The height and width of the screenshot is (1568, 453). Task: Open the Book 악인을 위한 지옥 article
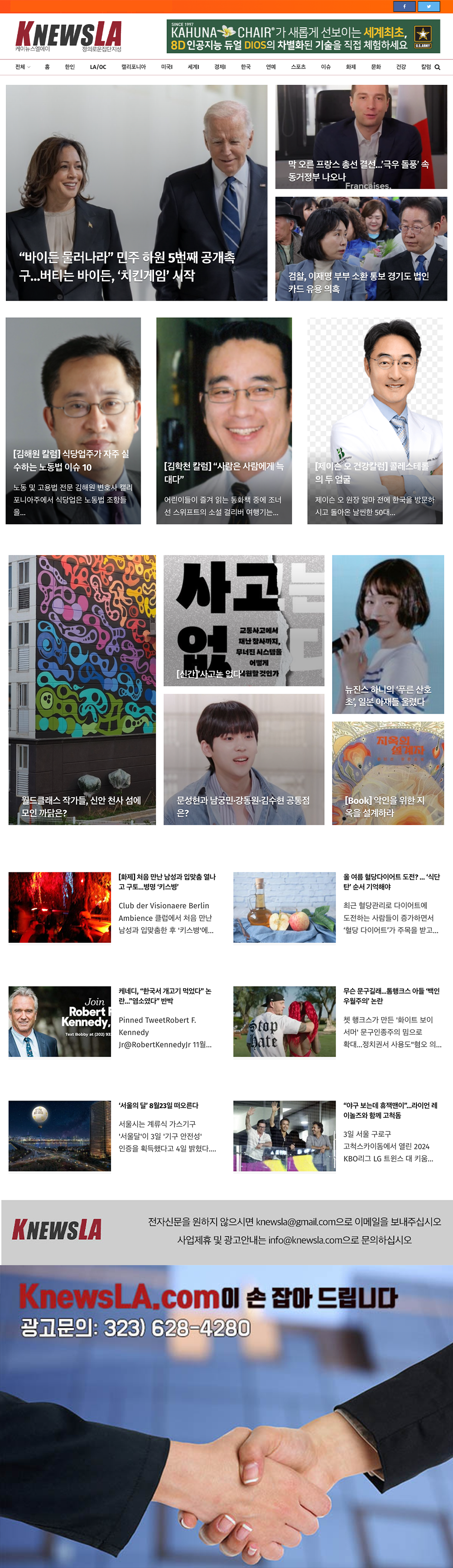pyautogui.click(x=385, y=806)
